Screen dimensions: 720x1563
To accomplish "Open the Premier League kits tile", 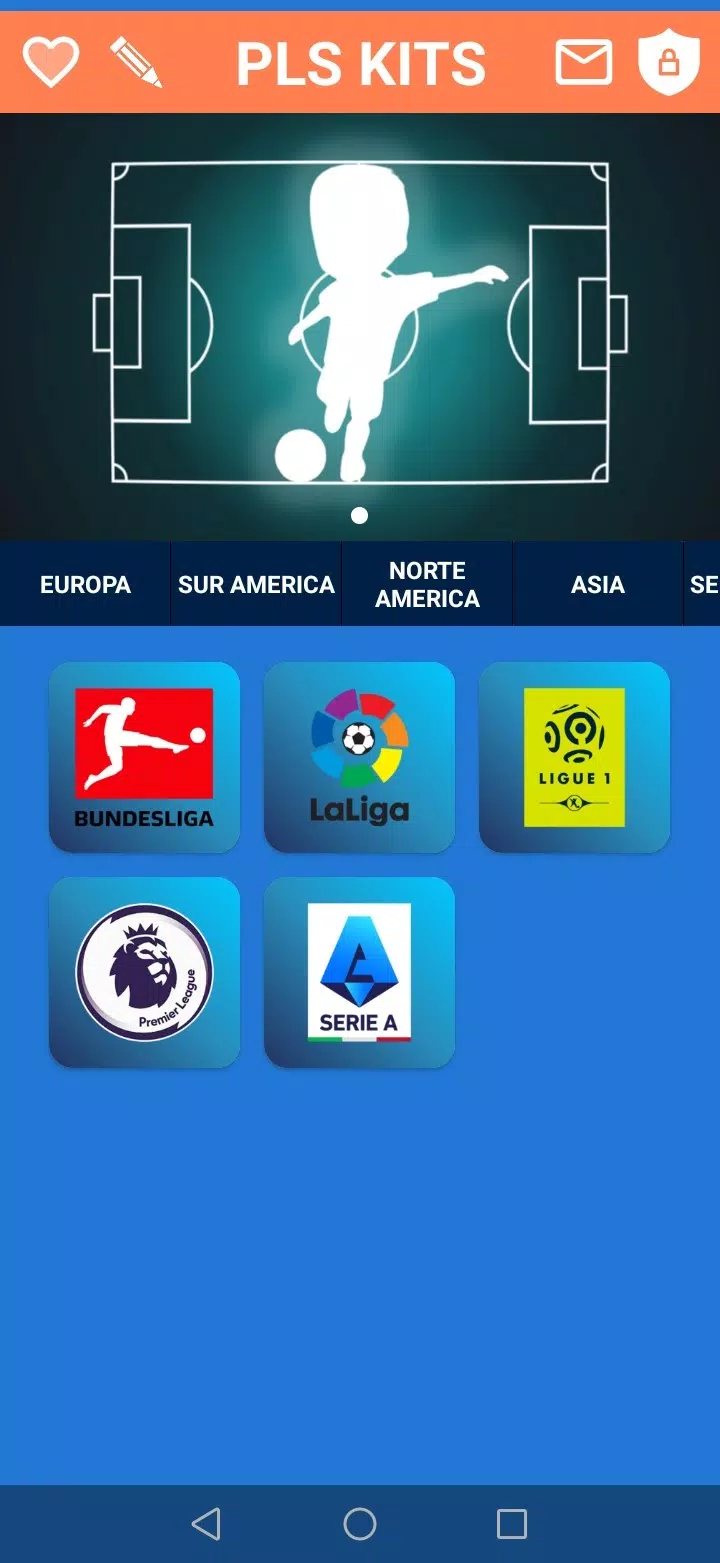I will coord(144,972).
